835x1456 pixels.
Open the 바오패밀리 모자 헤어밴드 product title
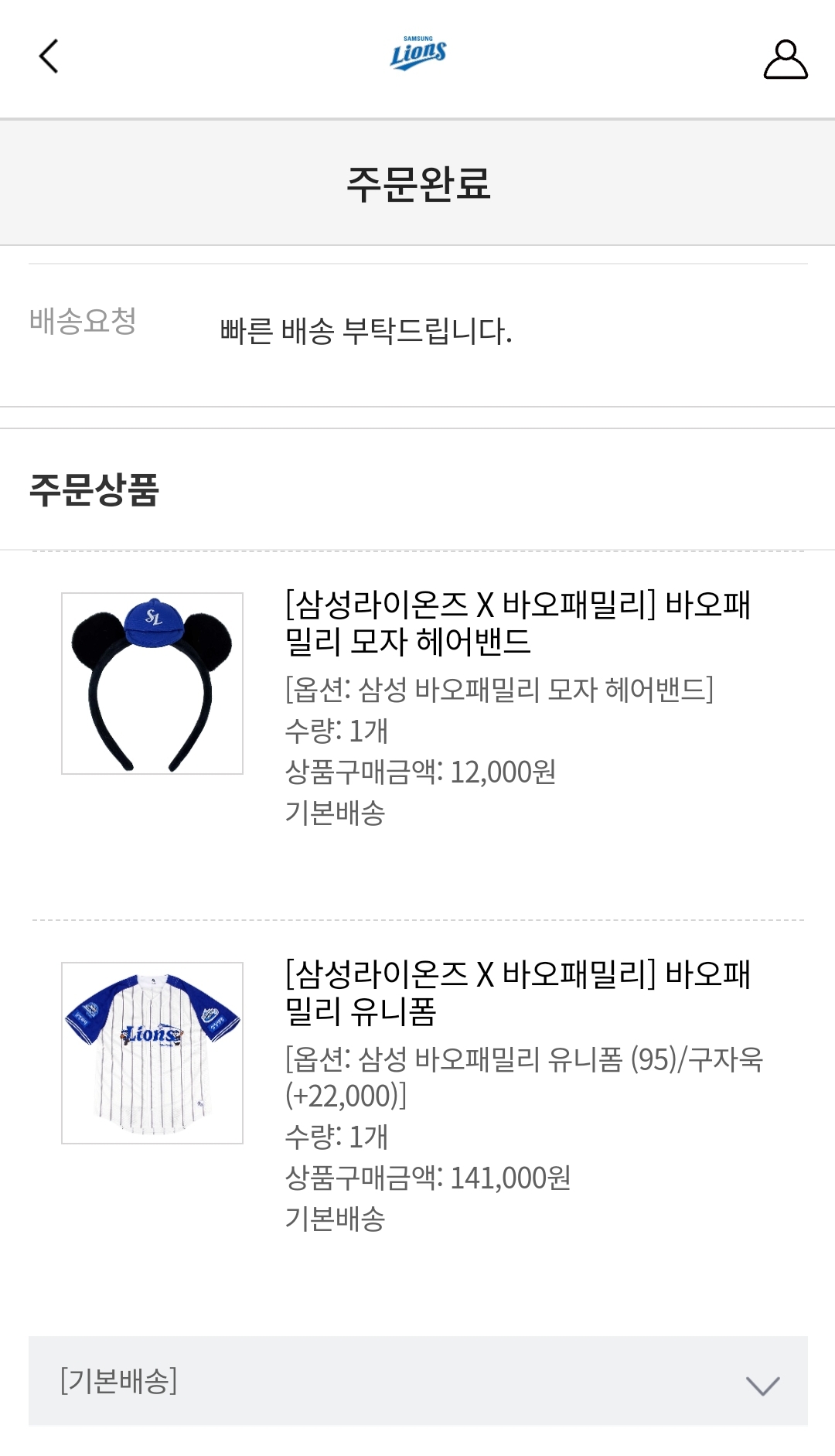tap(517, 623)
